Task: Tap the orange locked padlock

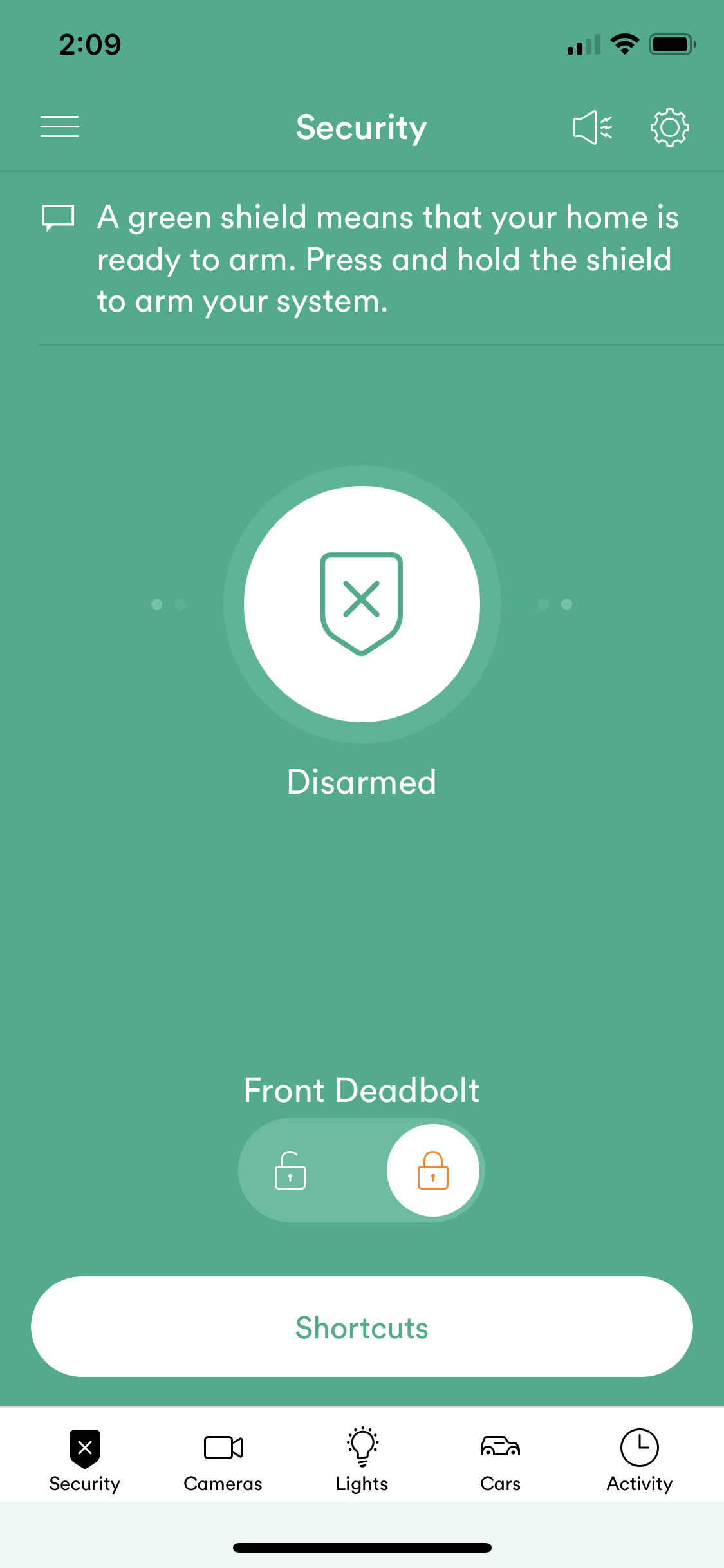Action: point(433,1170)
